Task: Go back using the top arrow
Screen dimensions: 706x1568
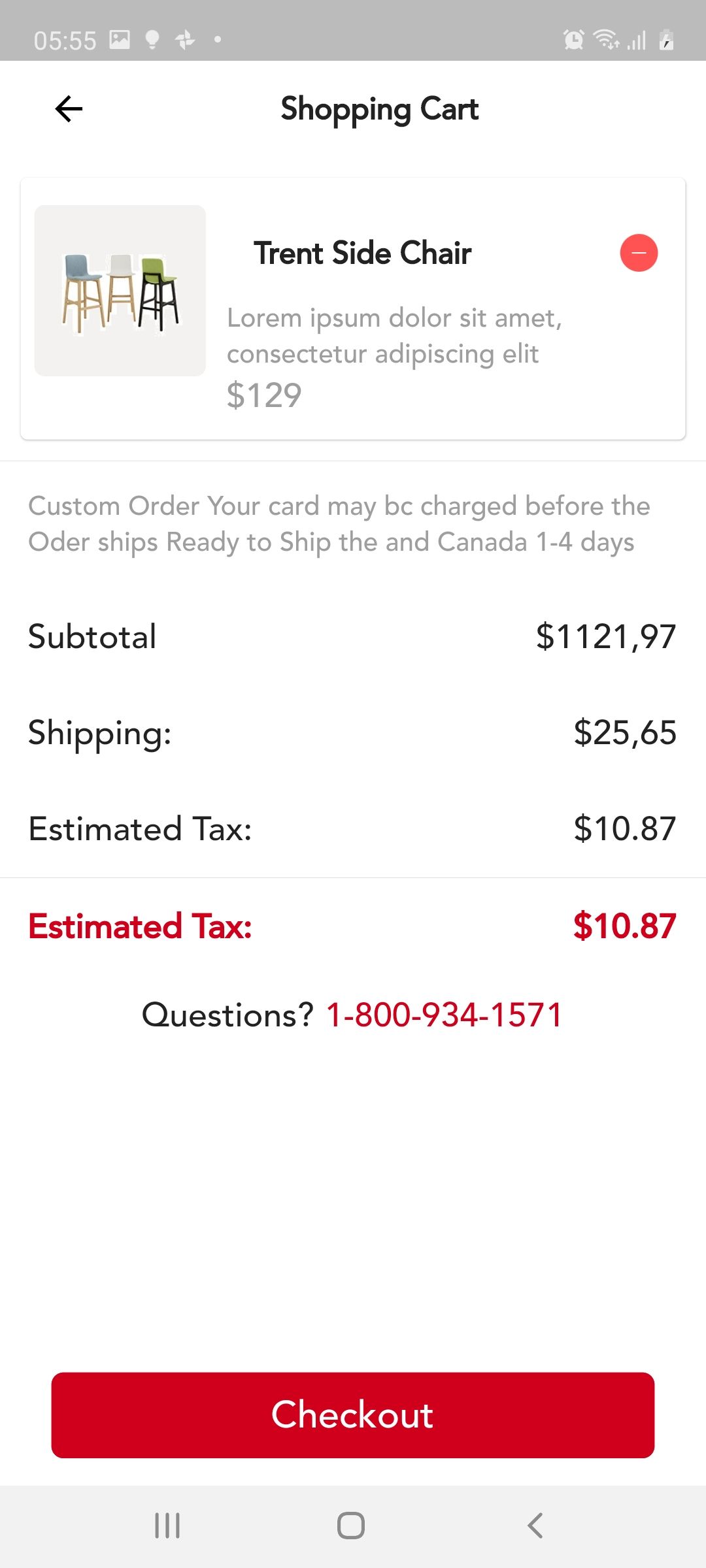Action: 69,108
